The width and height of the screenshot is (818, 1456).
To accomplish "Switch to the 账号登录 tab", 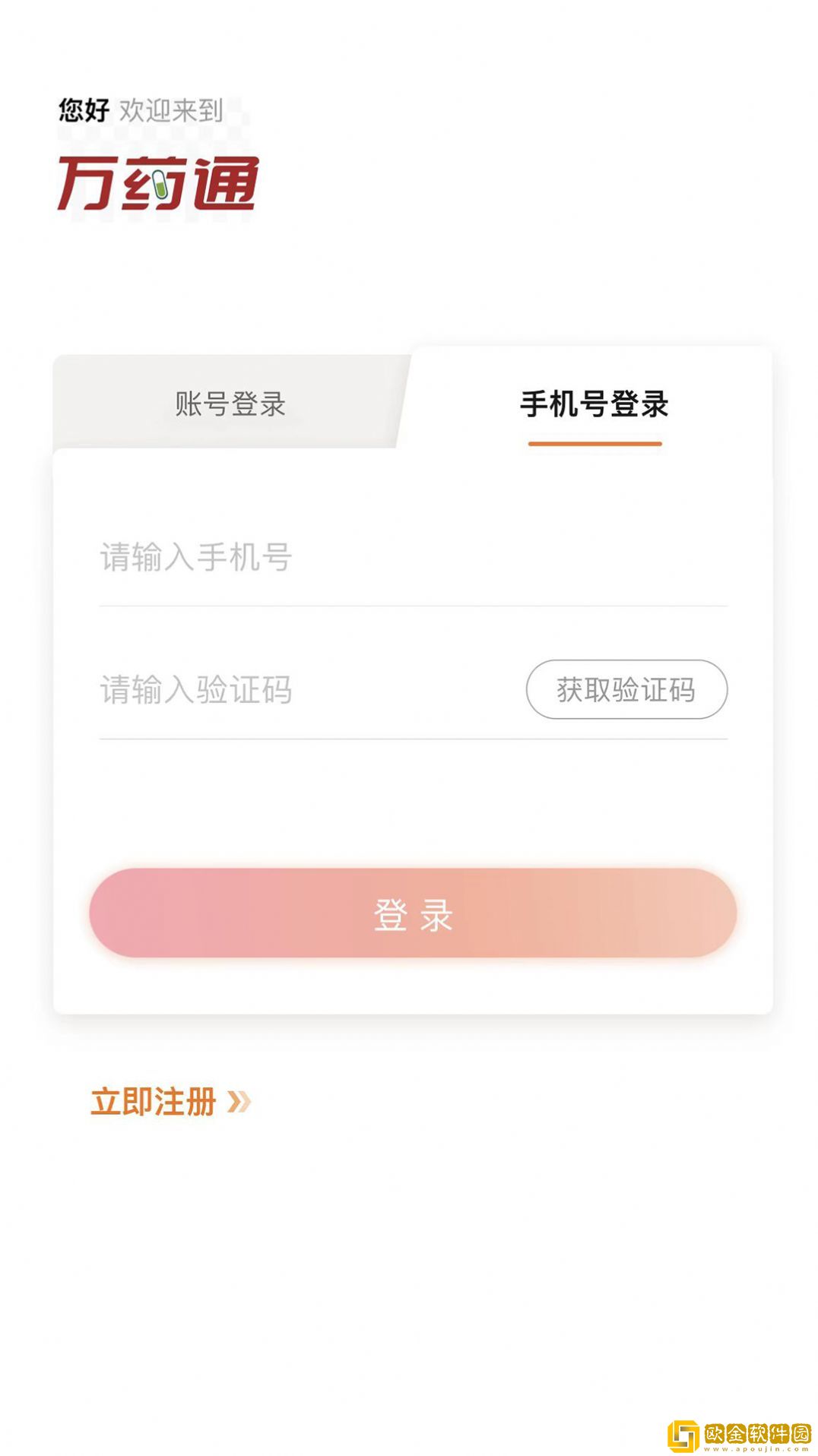I will coord(230,404).
